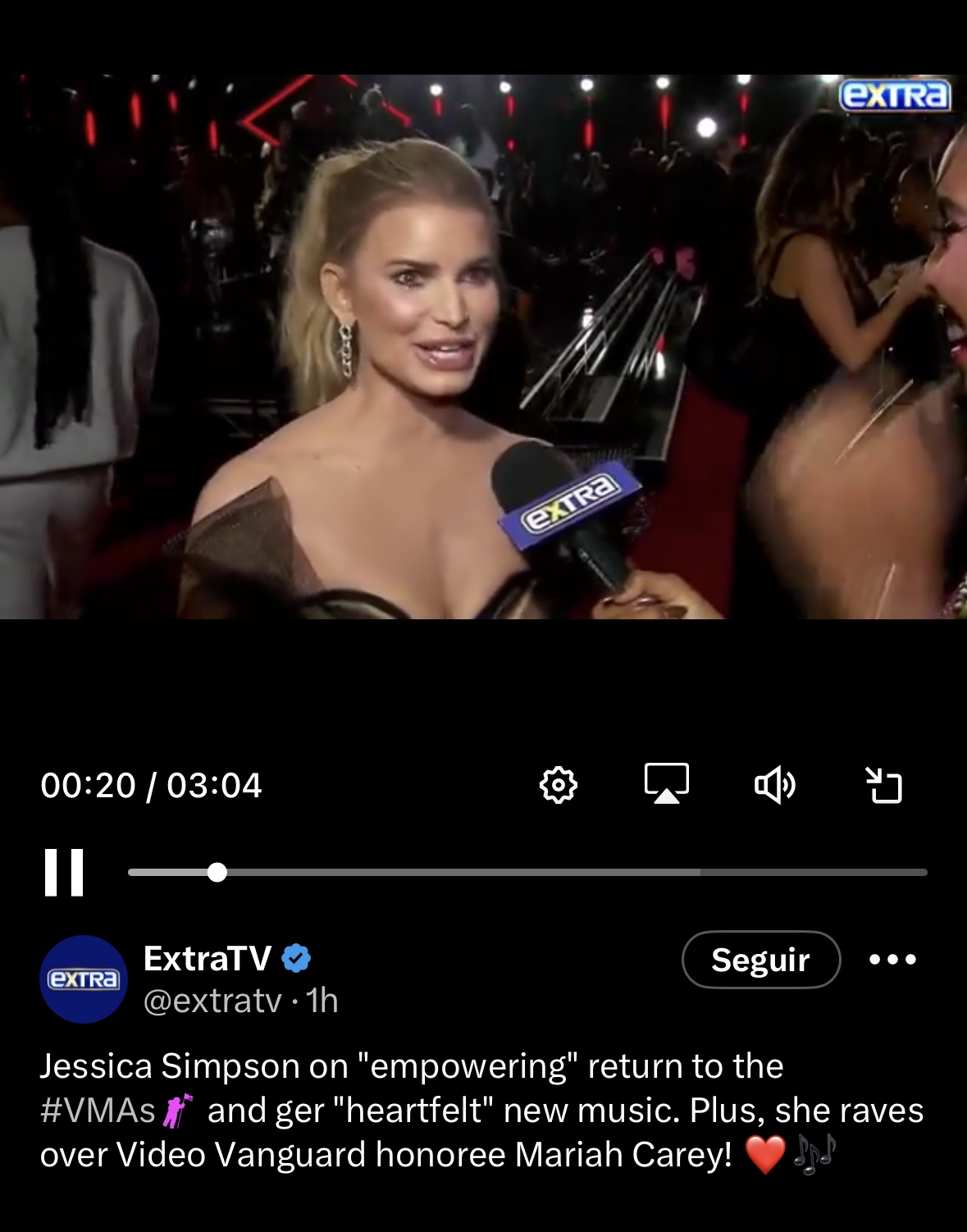Tap the video to toggle controls
The width and height of the screenshot is (967, 1232).
[483, 346]
